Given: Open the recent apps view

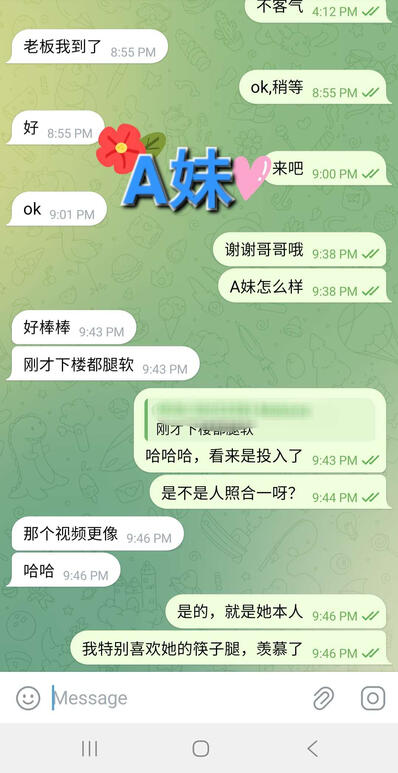Looking at the screenshot, I should click(x=89, y=748).
